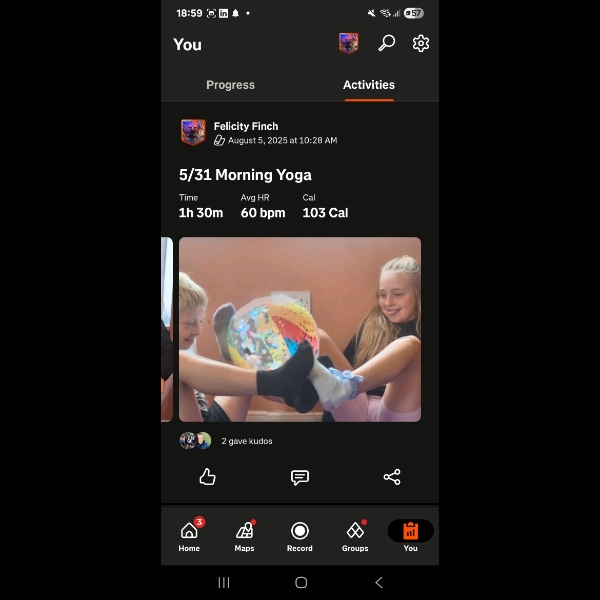600x600 pixels.
Task: Switch to the Groups tab
Action: (x=355, y=536)
